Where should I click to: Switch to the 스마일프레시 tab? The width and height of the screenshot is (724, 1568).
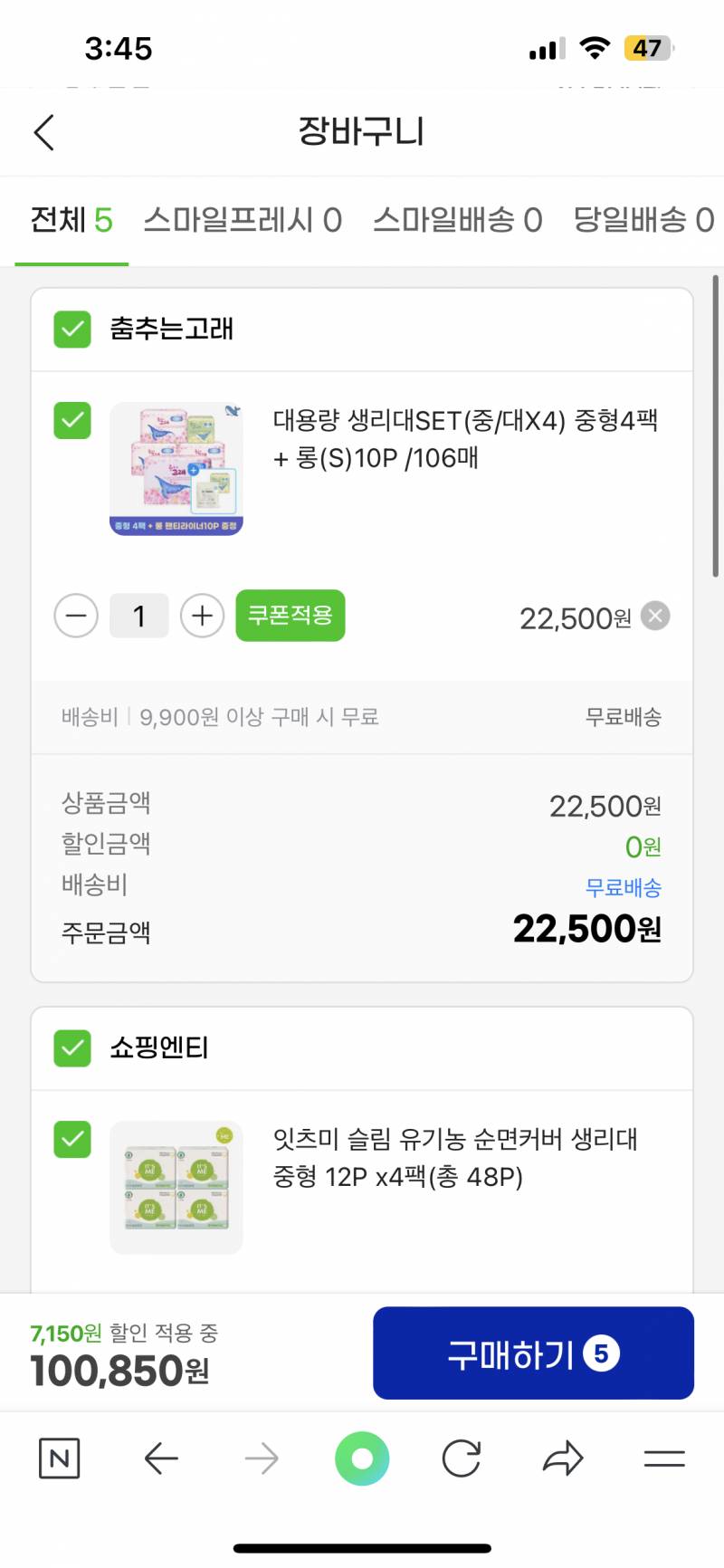pos(245,220)
